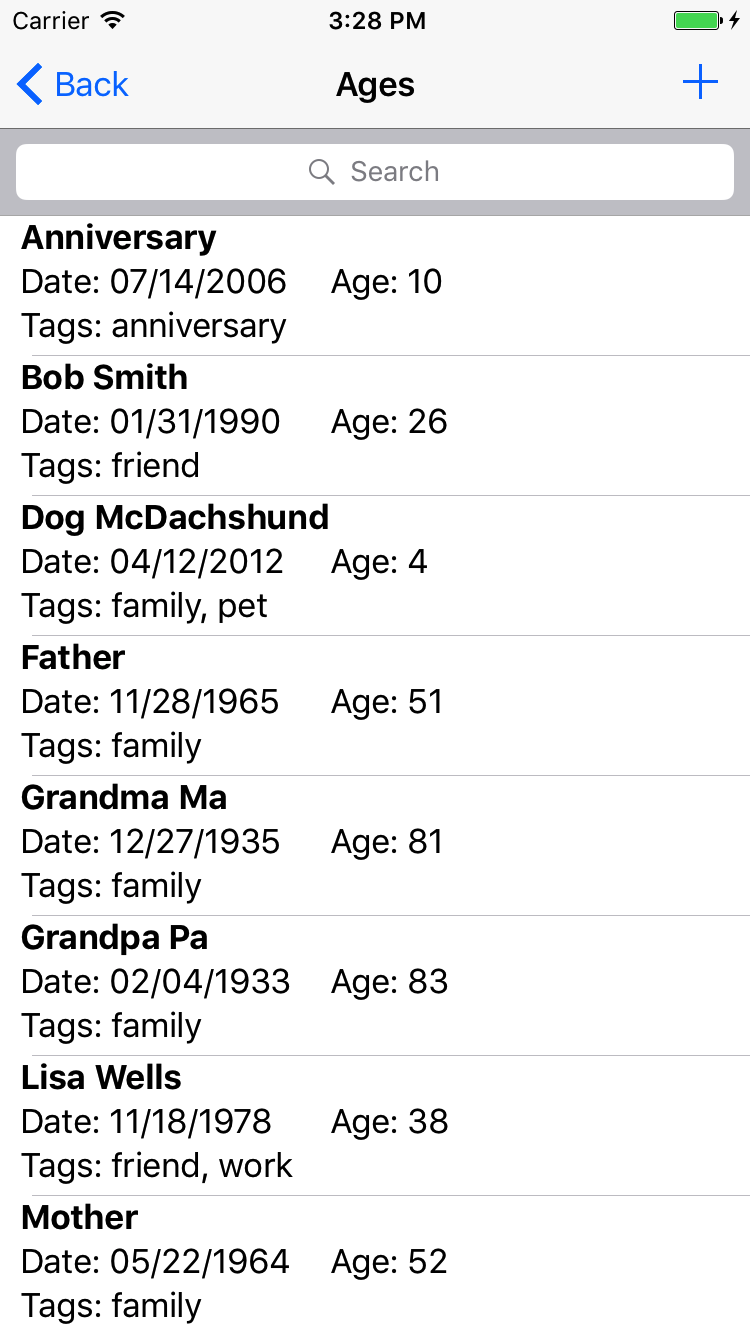Viewport: 750px width, 1334px height.
Task: Add a new age entry with plus
Action: [x=700, y=83]
